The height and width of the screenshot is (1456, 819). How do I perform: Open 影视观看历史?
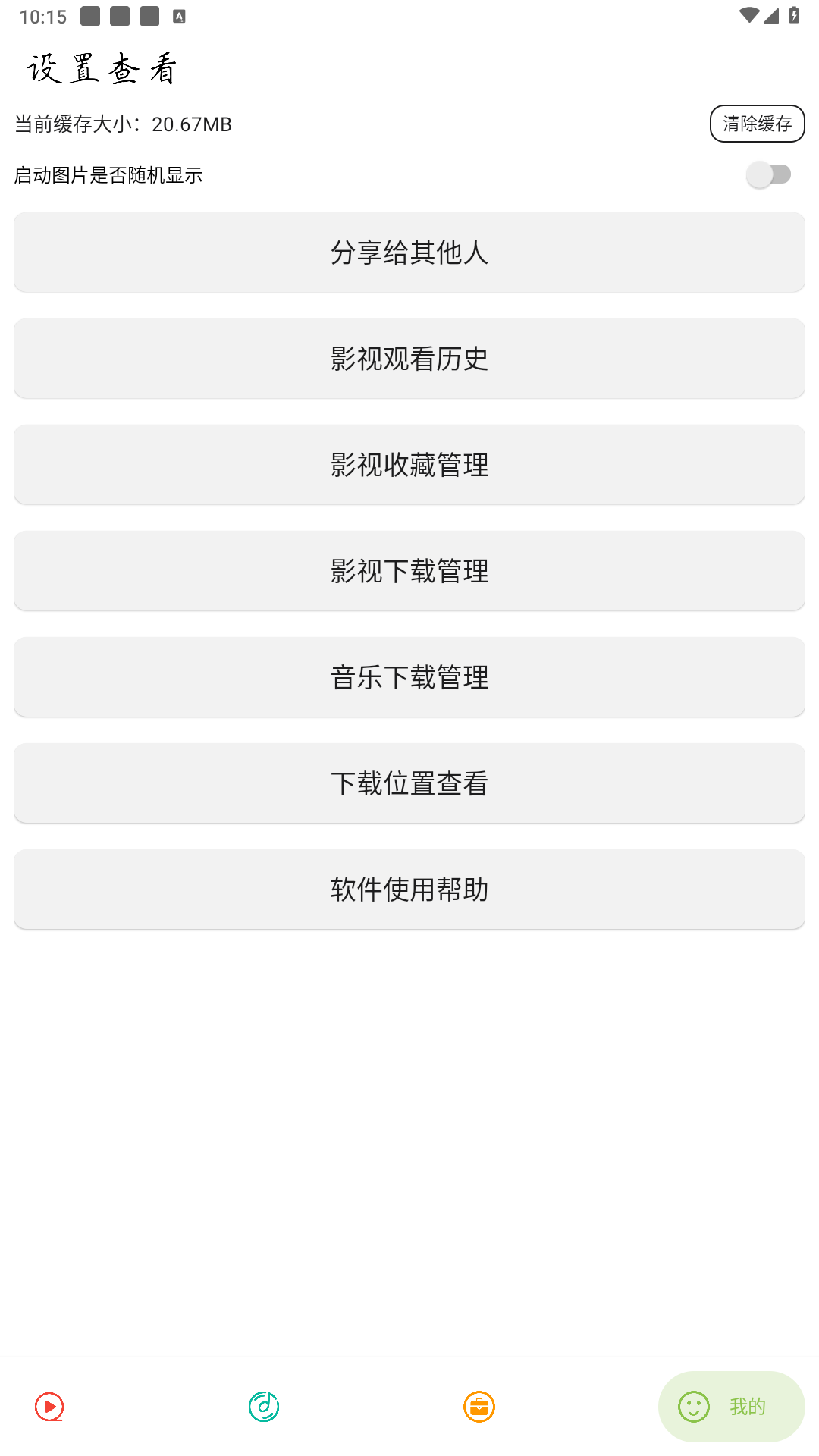coord(409,359)
